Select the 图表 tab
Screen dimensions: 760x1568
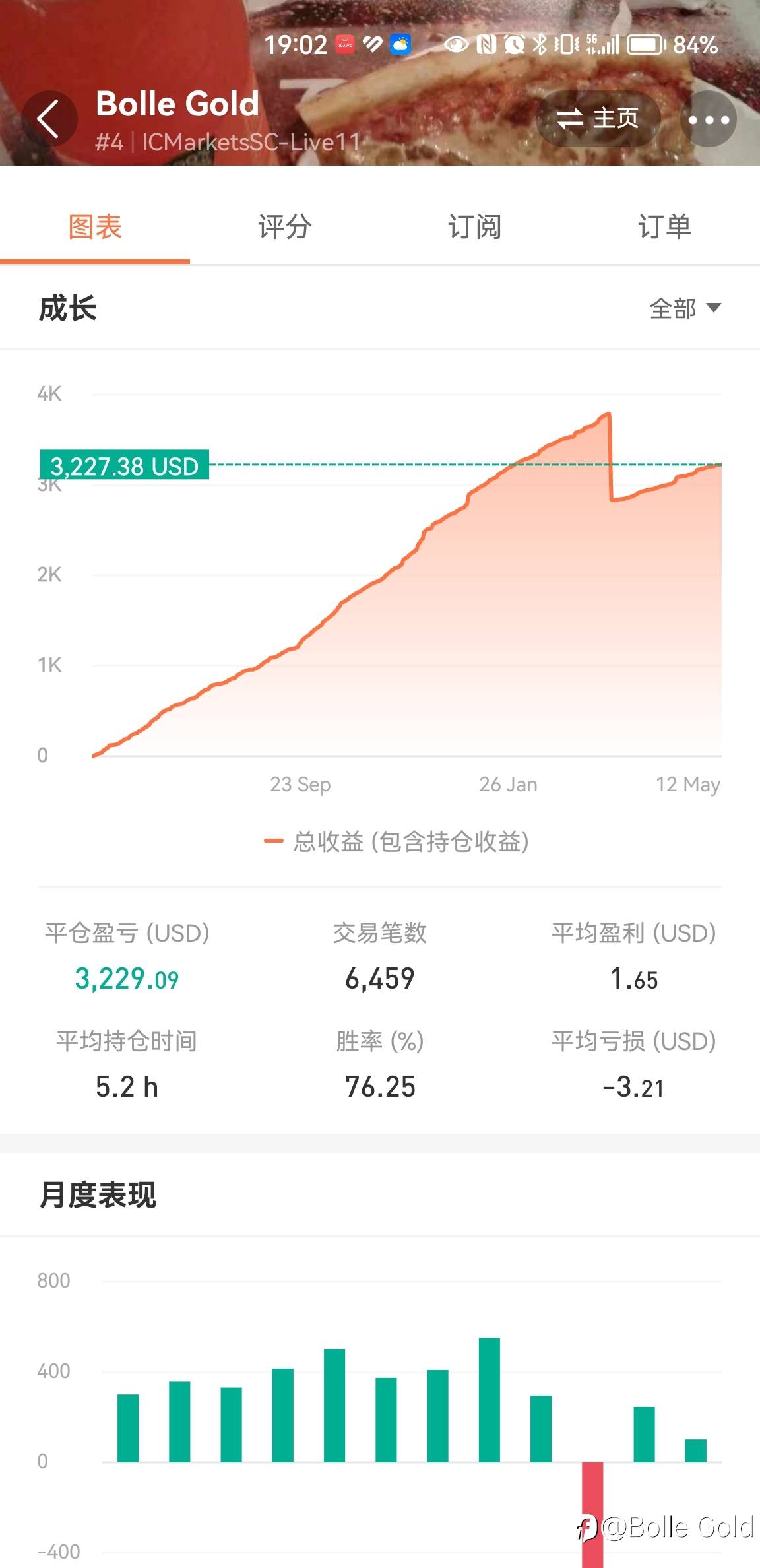(x=95, y=227)
